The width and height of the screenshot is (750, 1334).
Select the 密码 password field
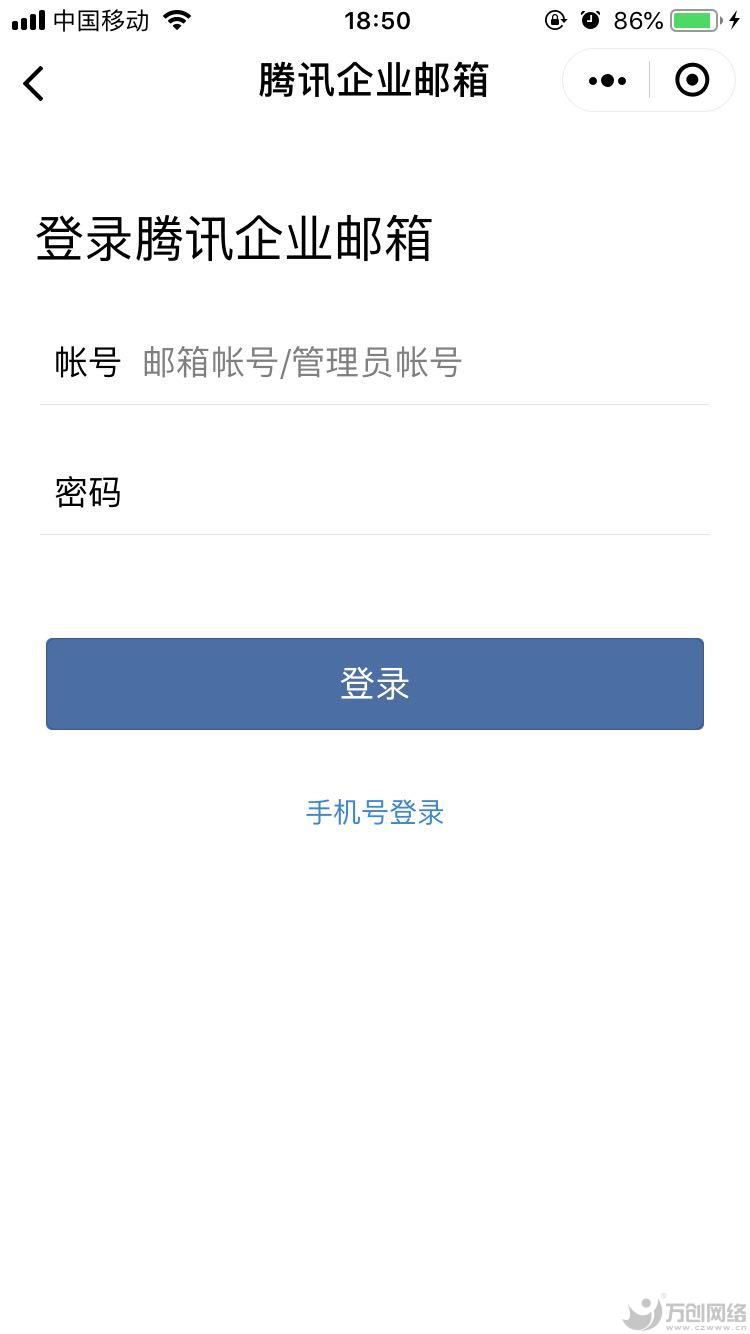coord(420,493)
